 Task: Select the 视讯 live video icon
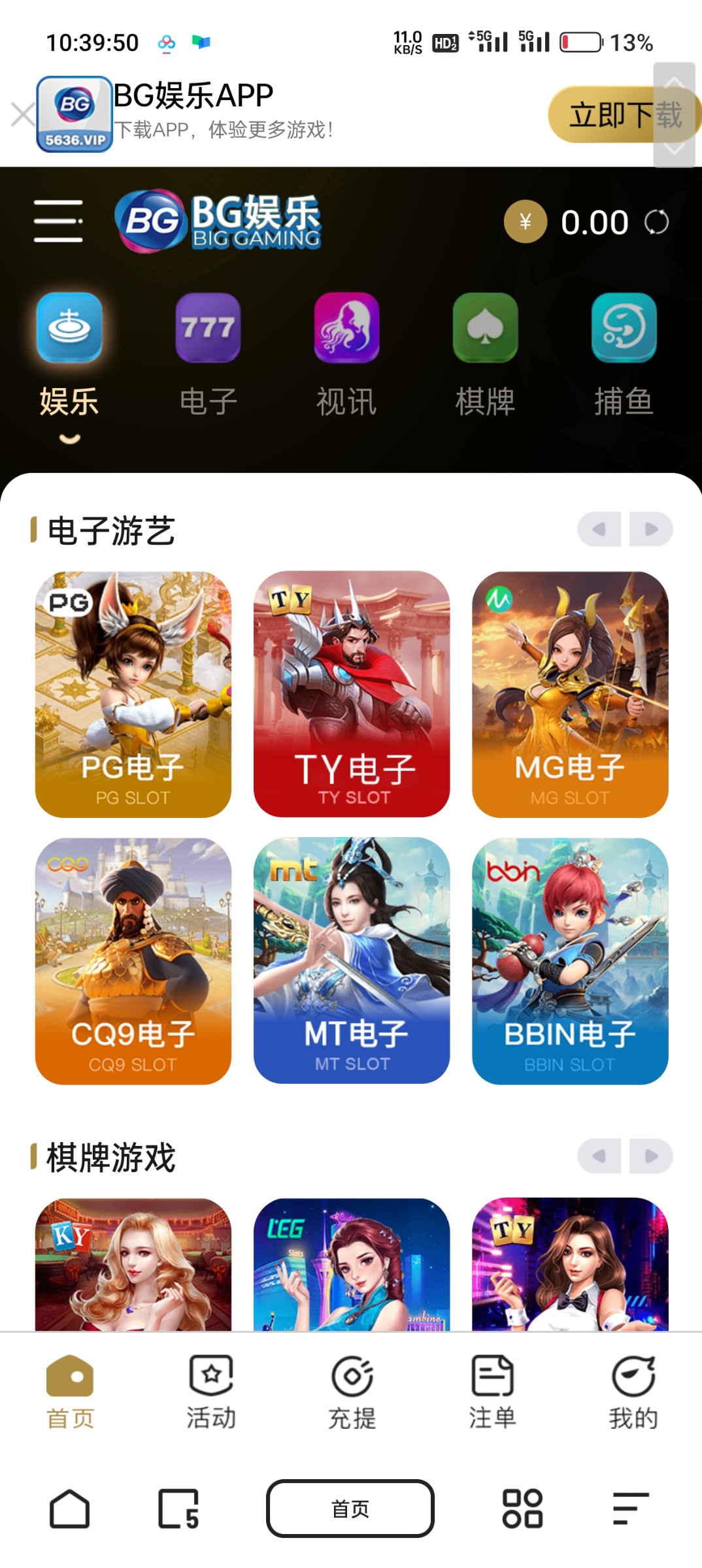coord(346,328)
